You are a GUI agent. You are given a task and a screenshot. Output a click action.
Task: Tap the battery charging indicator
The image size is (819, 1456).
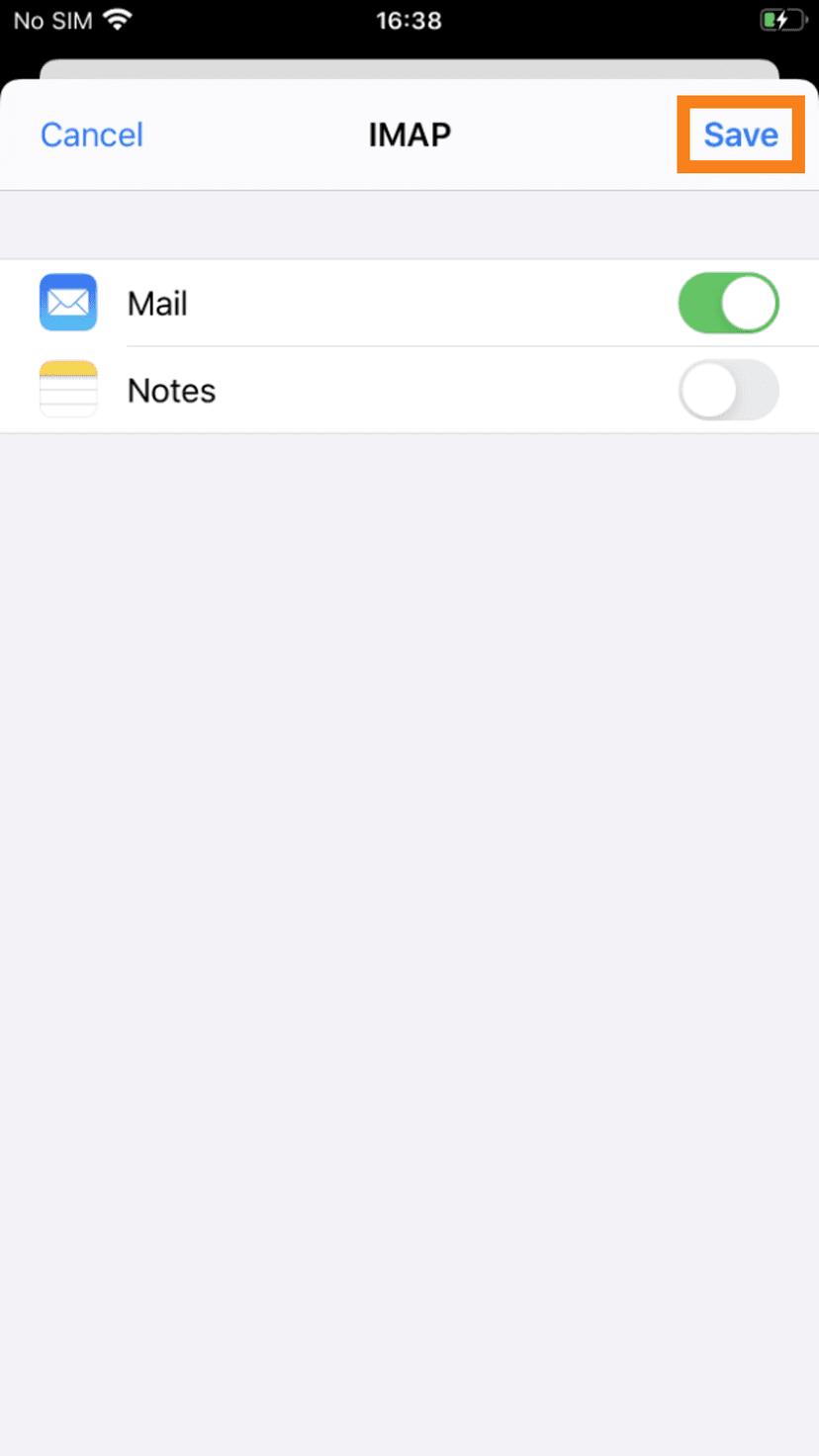781,20
